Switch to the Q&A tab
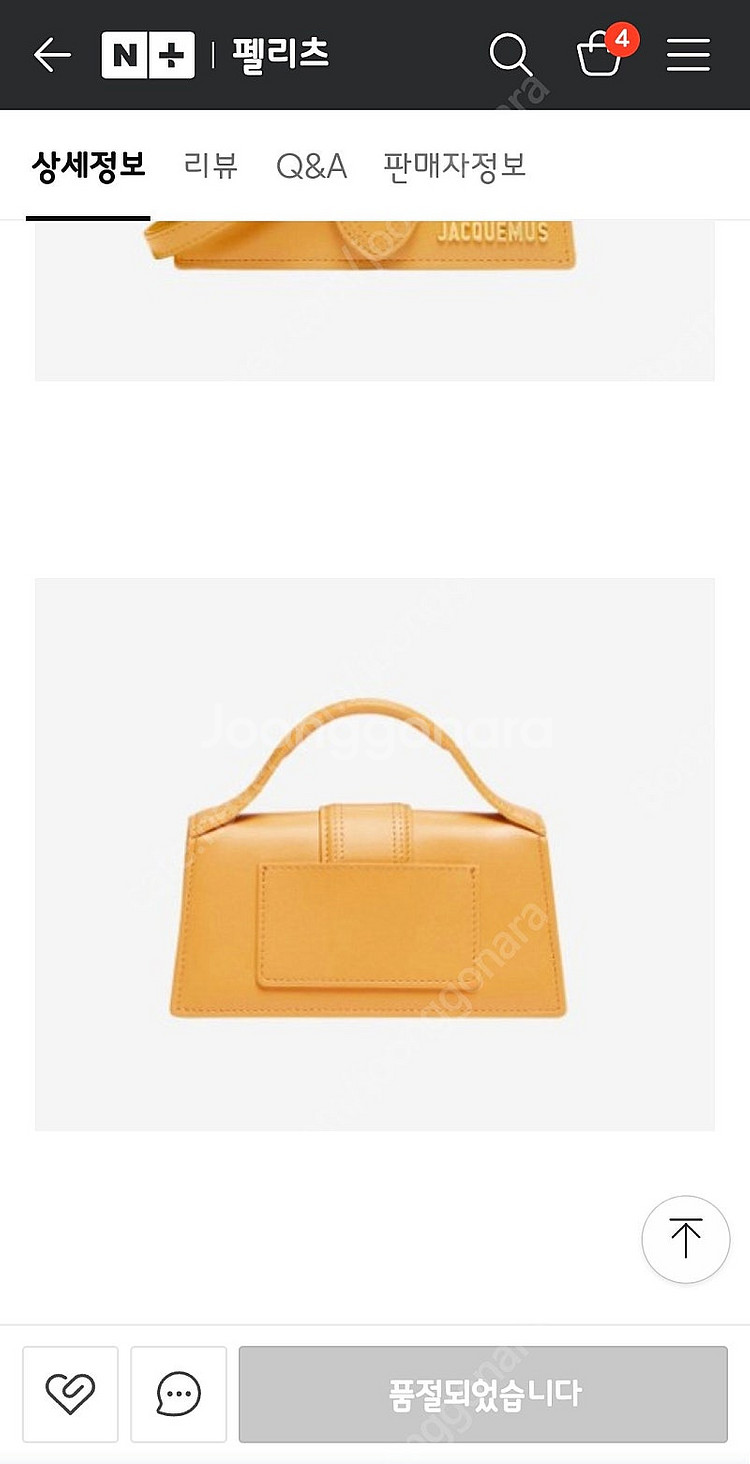 click(311, 165)
